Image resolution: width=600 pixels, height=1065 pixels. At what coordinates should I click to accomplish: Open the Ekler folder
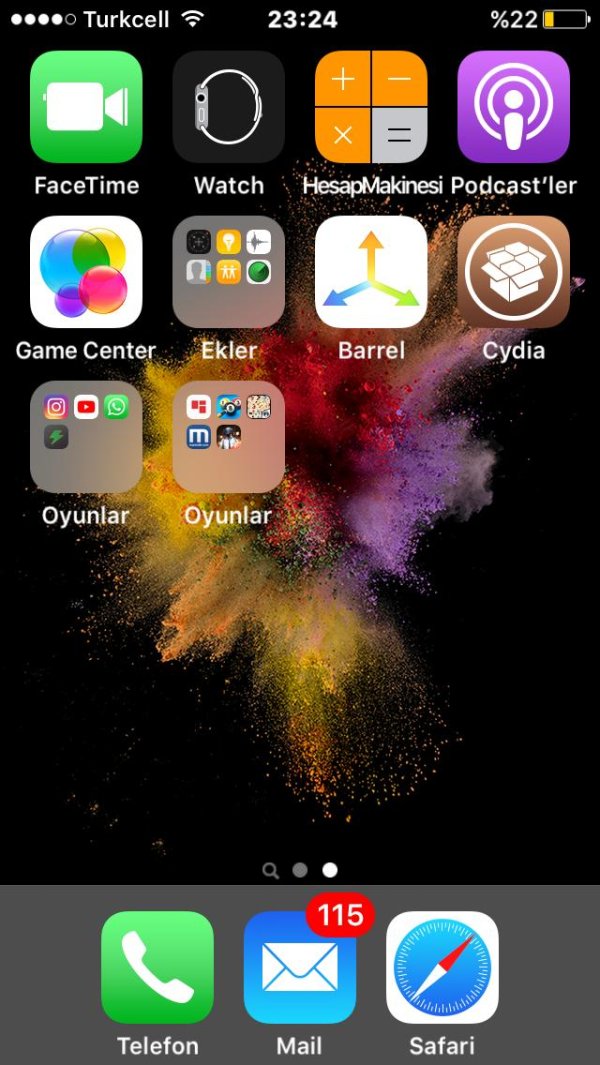tap(229, 272)
